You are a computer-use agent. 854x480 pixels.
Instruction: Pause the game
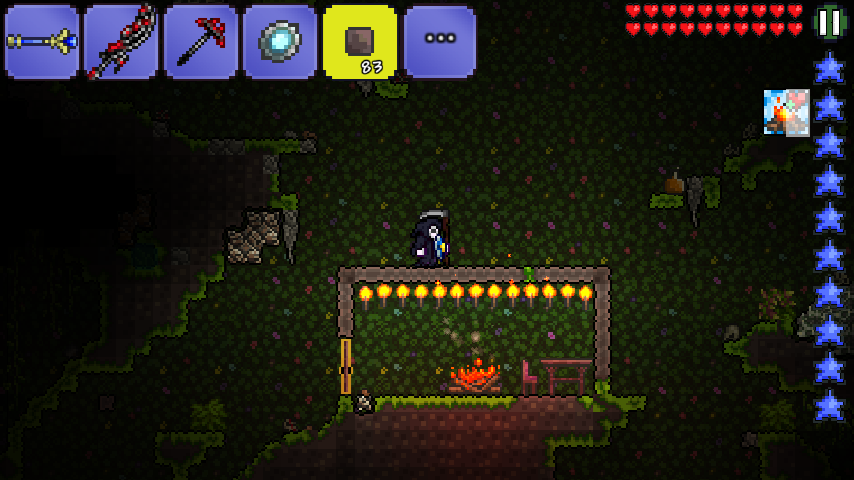coord(829,22)
